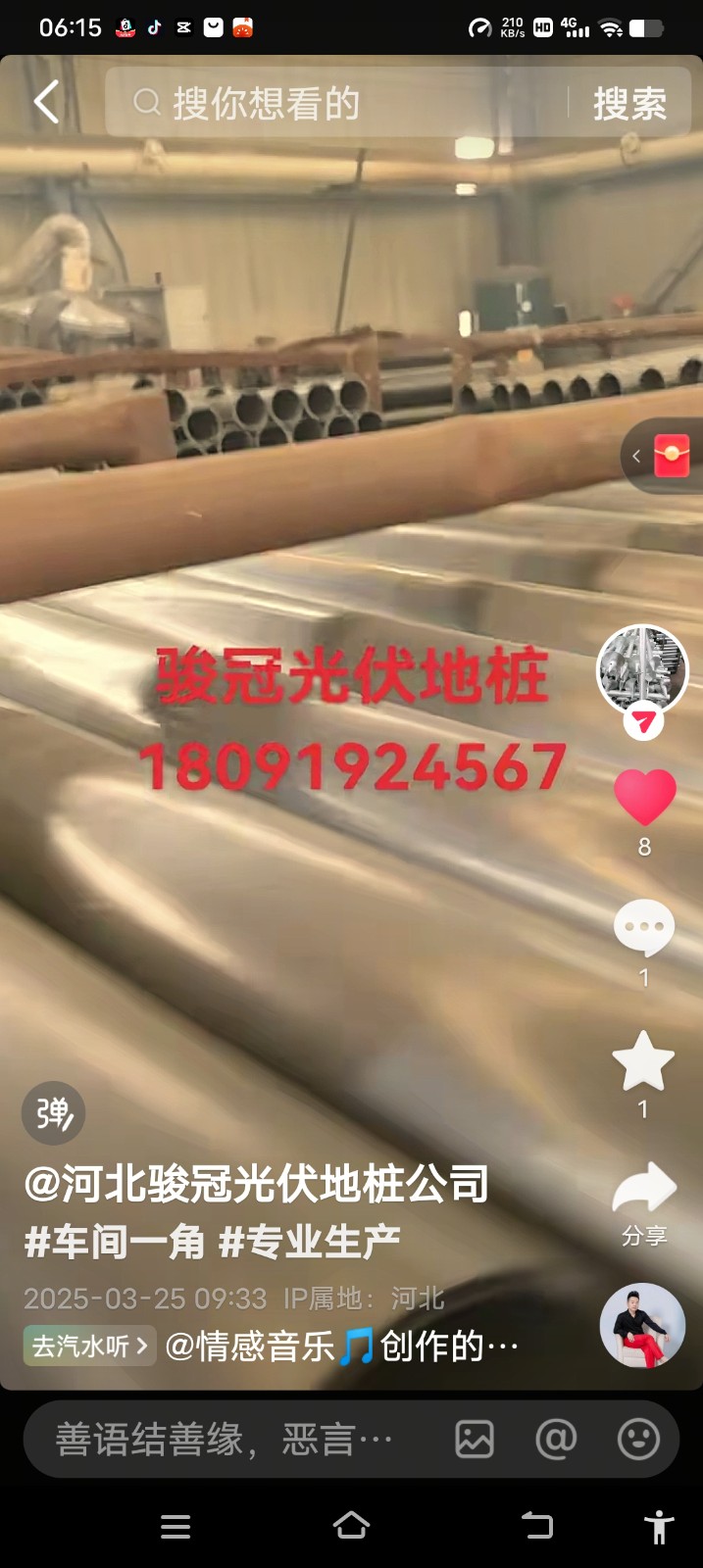Add video to favorites with the star
Image resolution: width=703 pixels, height=1568 pixels.
point(643,1061)
